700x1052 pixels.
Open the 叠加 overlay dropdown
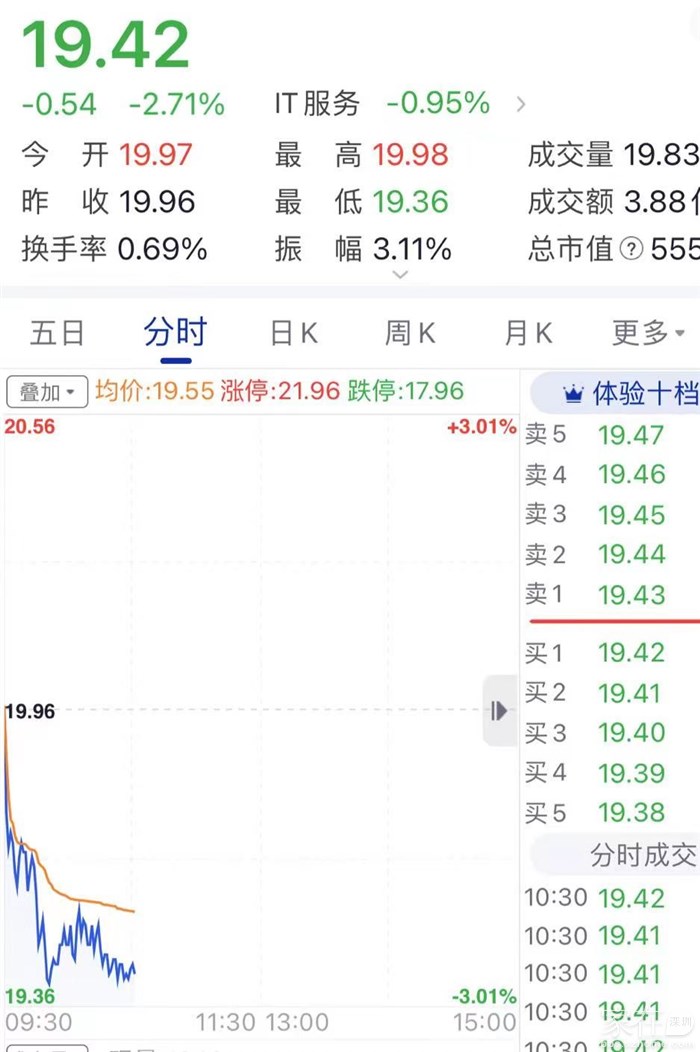tap(48, 392)
